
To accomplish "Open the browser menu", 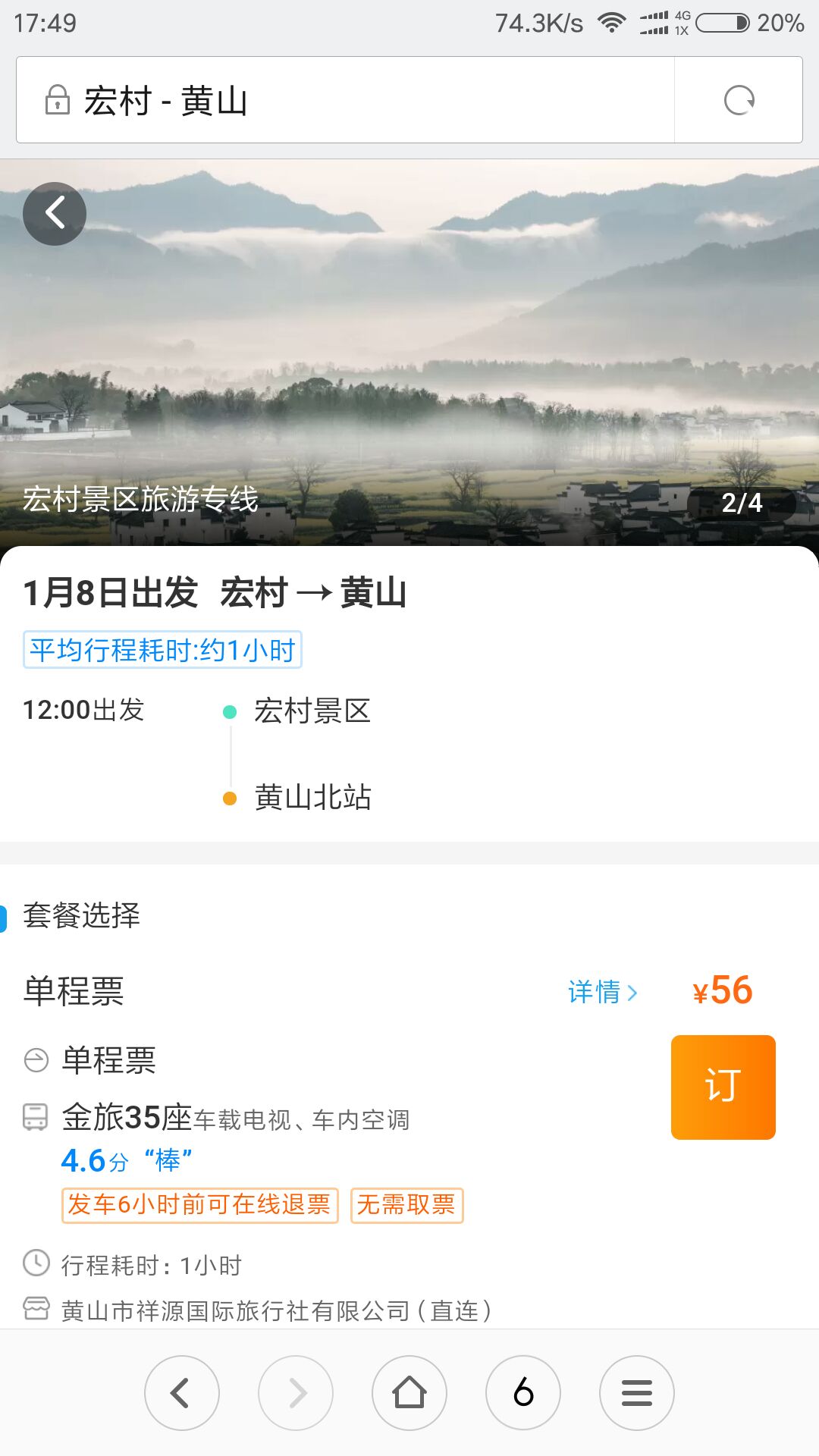I will (637, 1393).
